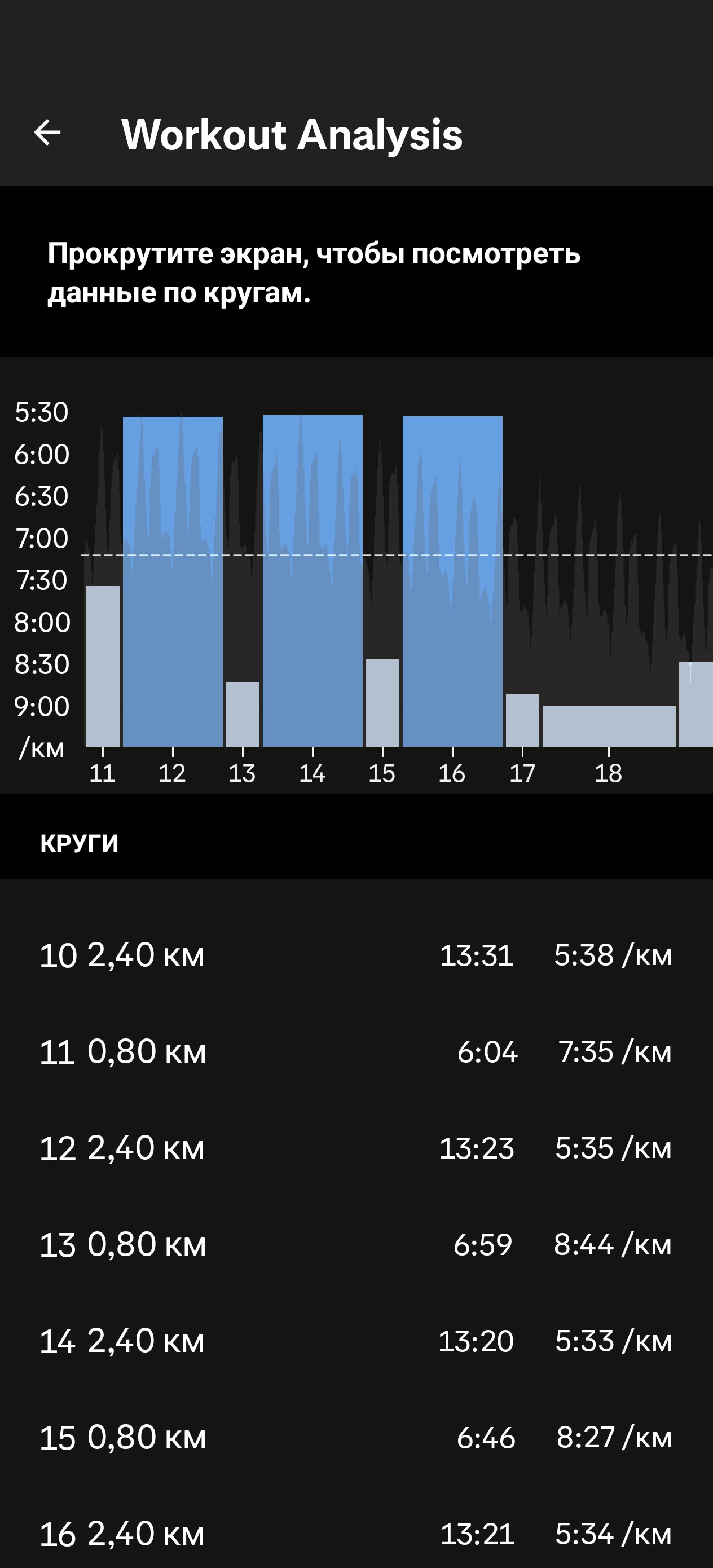Viewport: 713px width, 1568px height.
Task: Select lap 18 bar in the chart
Action: coord(609,726)
